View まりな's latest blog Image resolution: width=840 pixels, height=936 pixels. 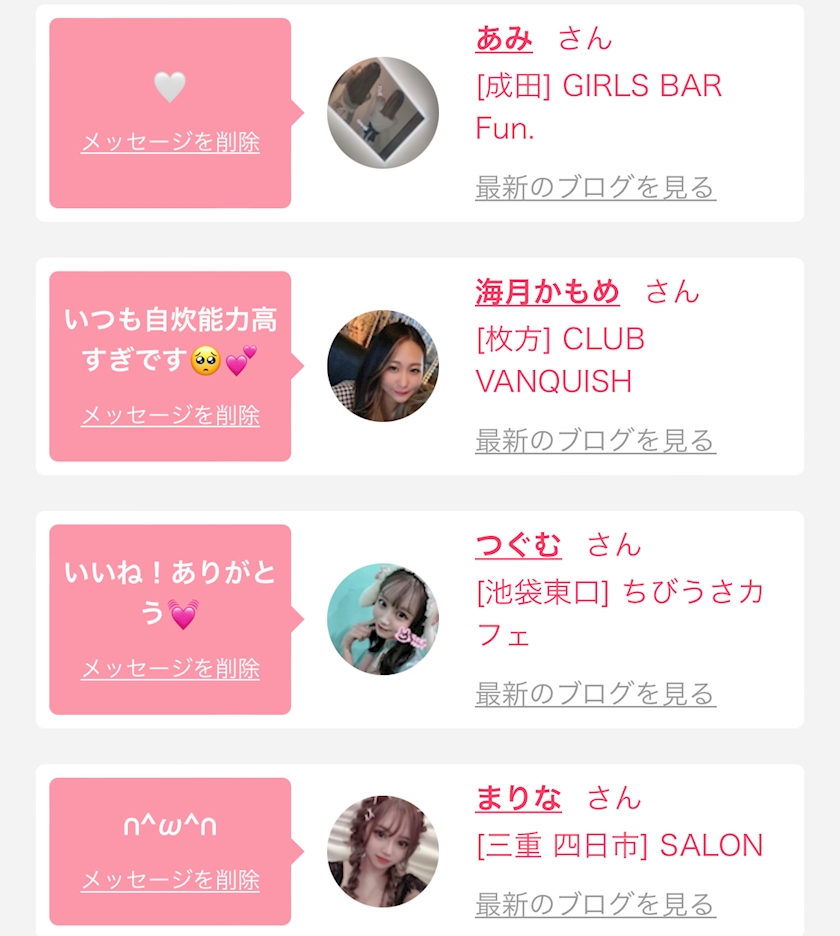click(595, 905)
